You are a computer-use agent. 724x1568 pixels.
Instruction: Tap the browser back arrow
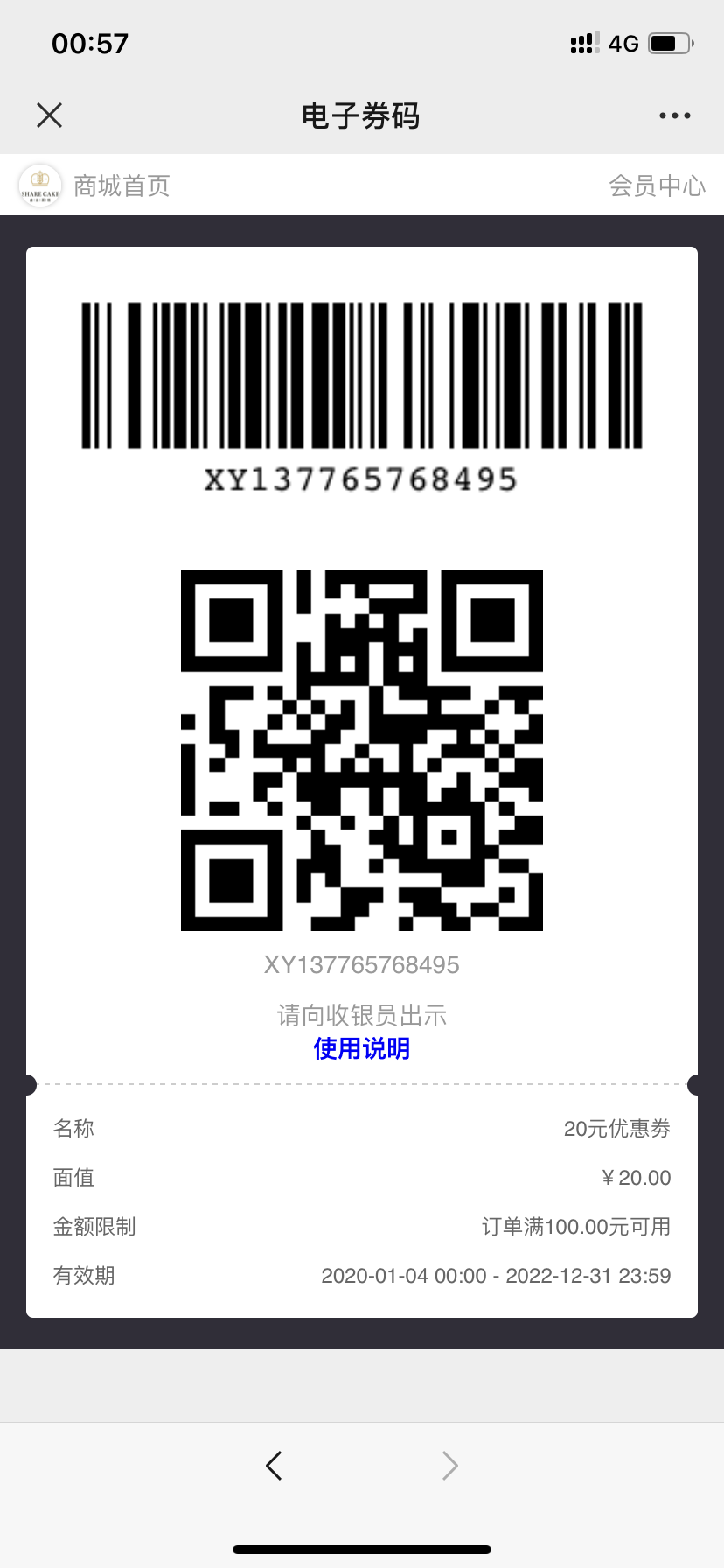[274, 1465]
